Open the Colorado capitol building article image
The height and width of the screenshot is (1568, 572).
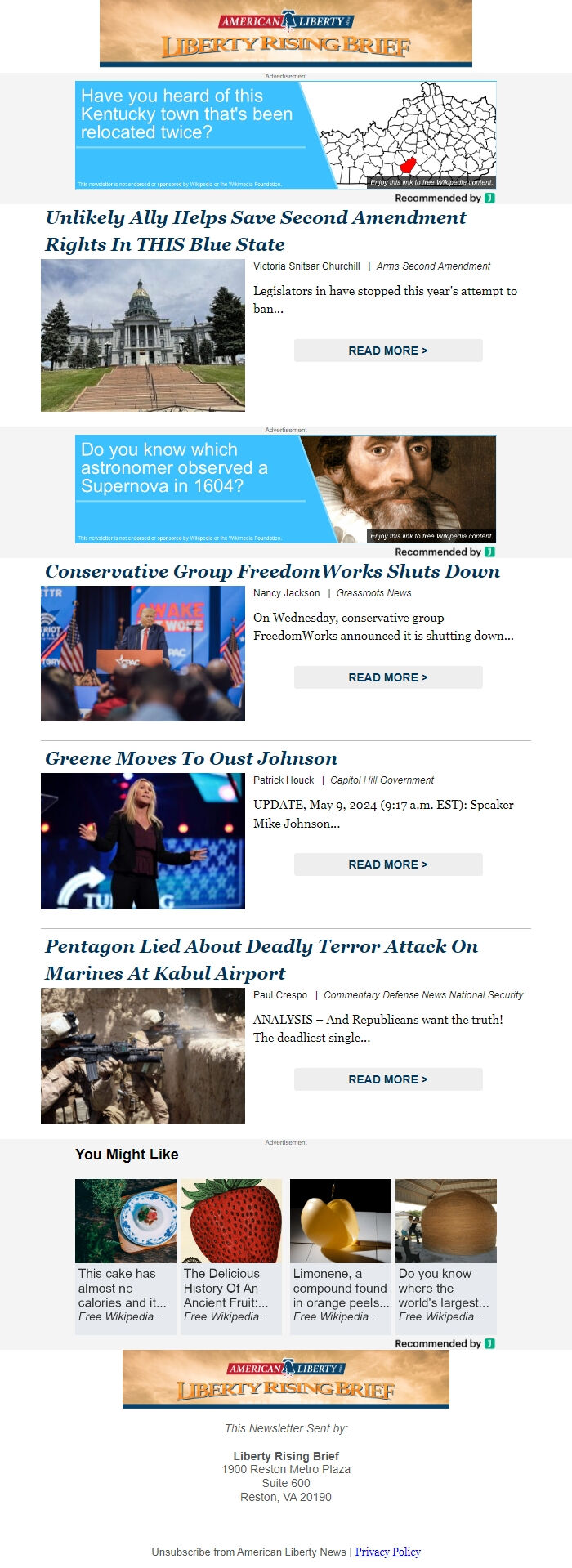[143, 335]
